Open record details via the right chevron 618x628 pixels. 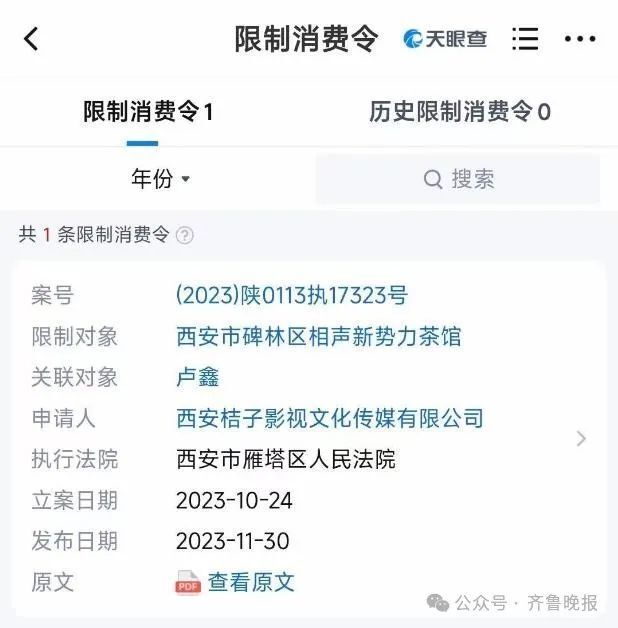[581, 438]
